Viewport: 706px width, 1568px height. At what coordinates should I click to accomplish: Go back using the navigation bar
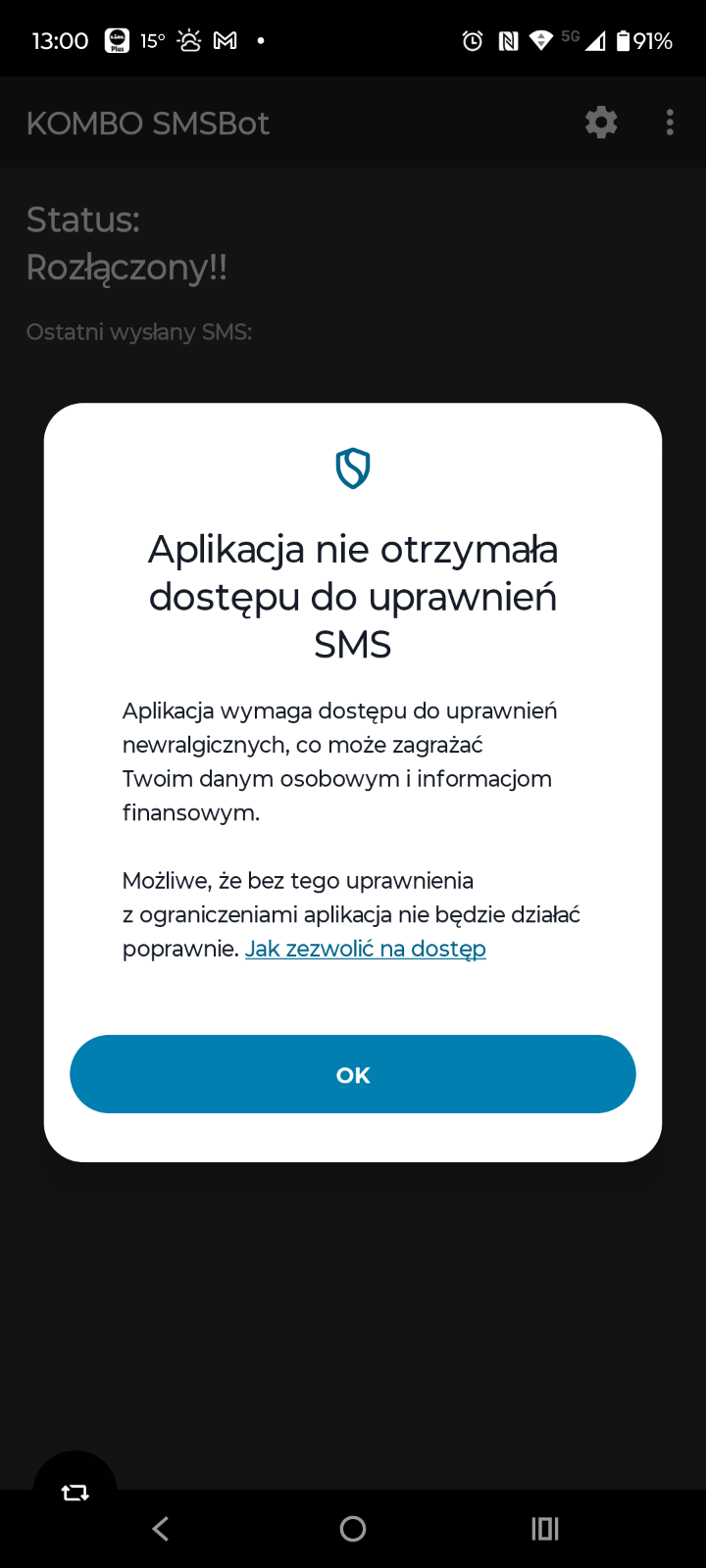(161, 1528)
